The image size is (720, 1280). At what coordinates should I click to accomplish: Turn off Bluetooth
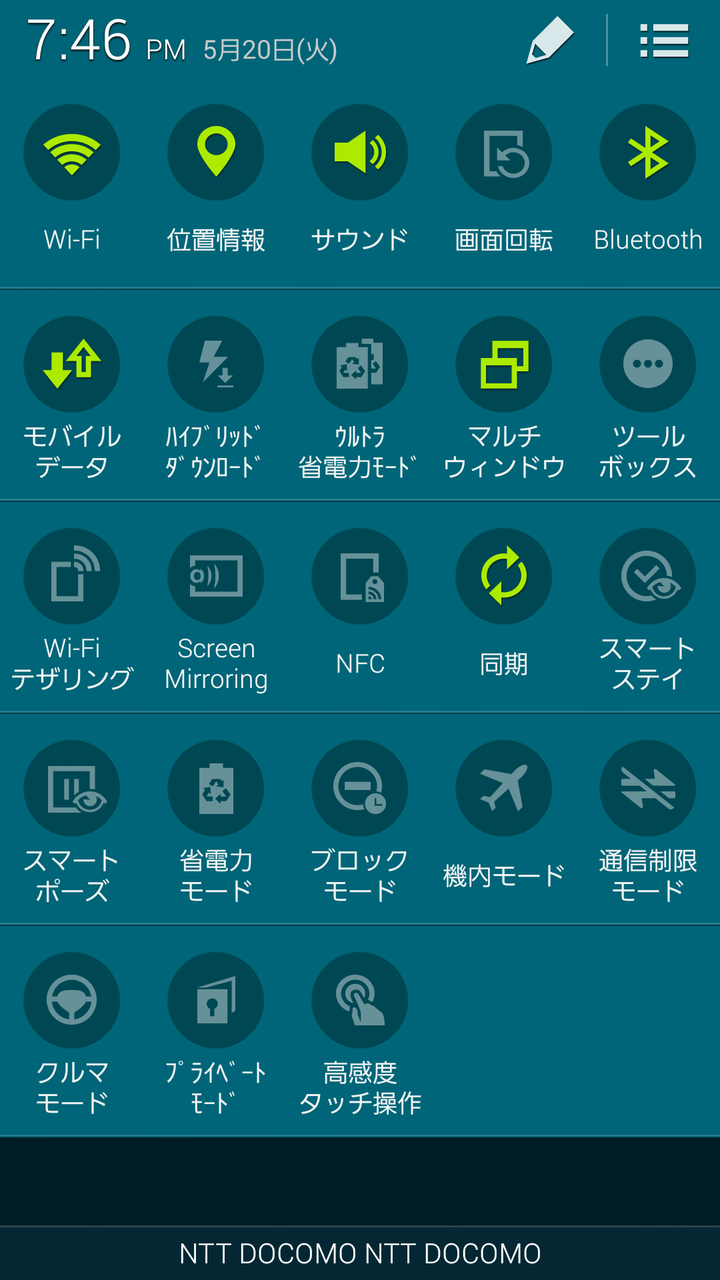pos(648,153)
